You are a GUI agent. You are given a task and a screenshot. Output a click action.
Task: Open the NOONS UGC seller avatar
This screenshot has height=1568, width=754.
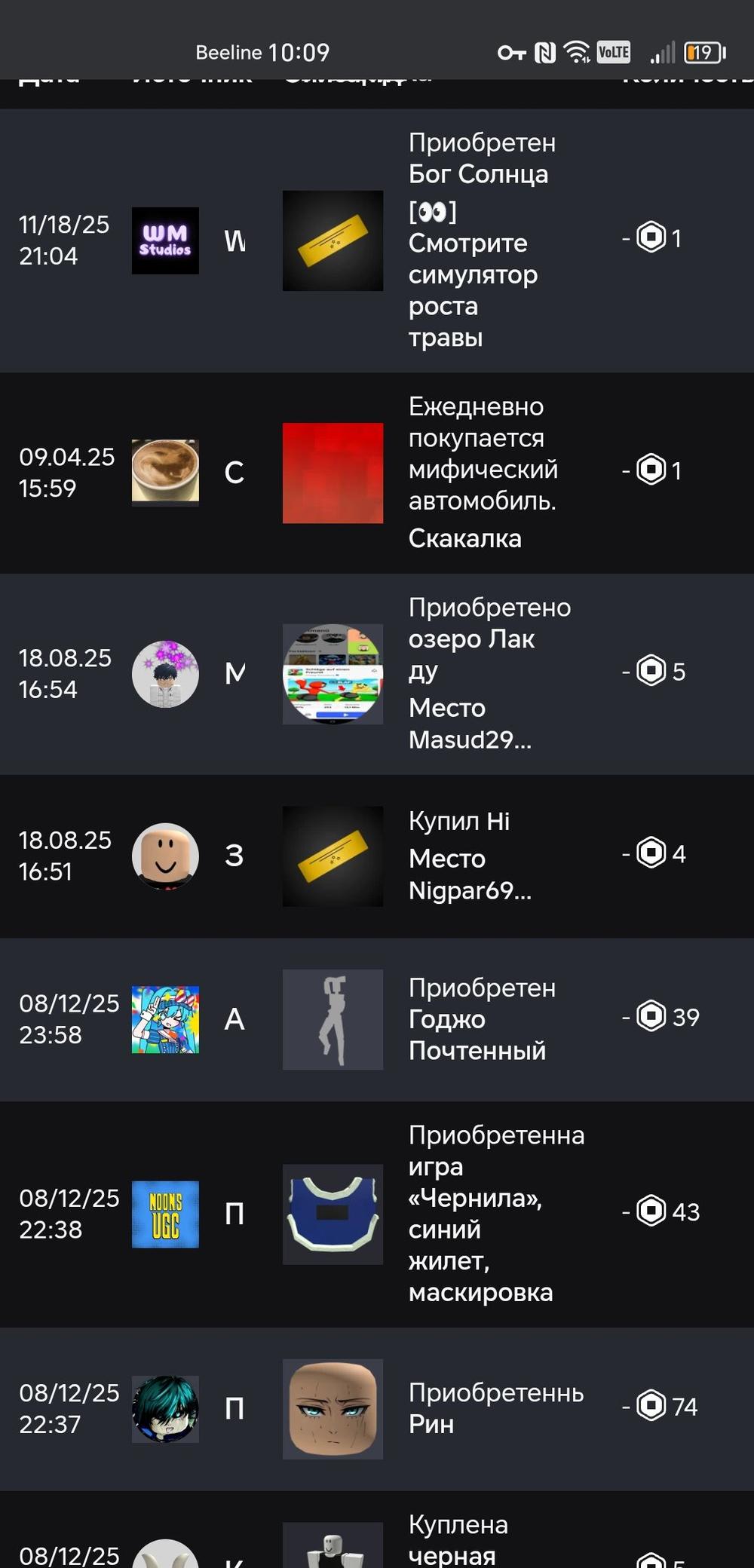click(x=165, y=1214)
